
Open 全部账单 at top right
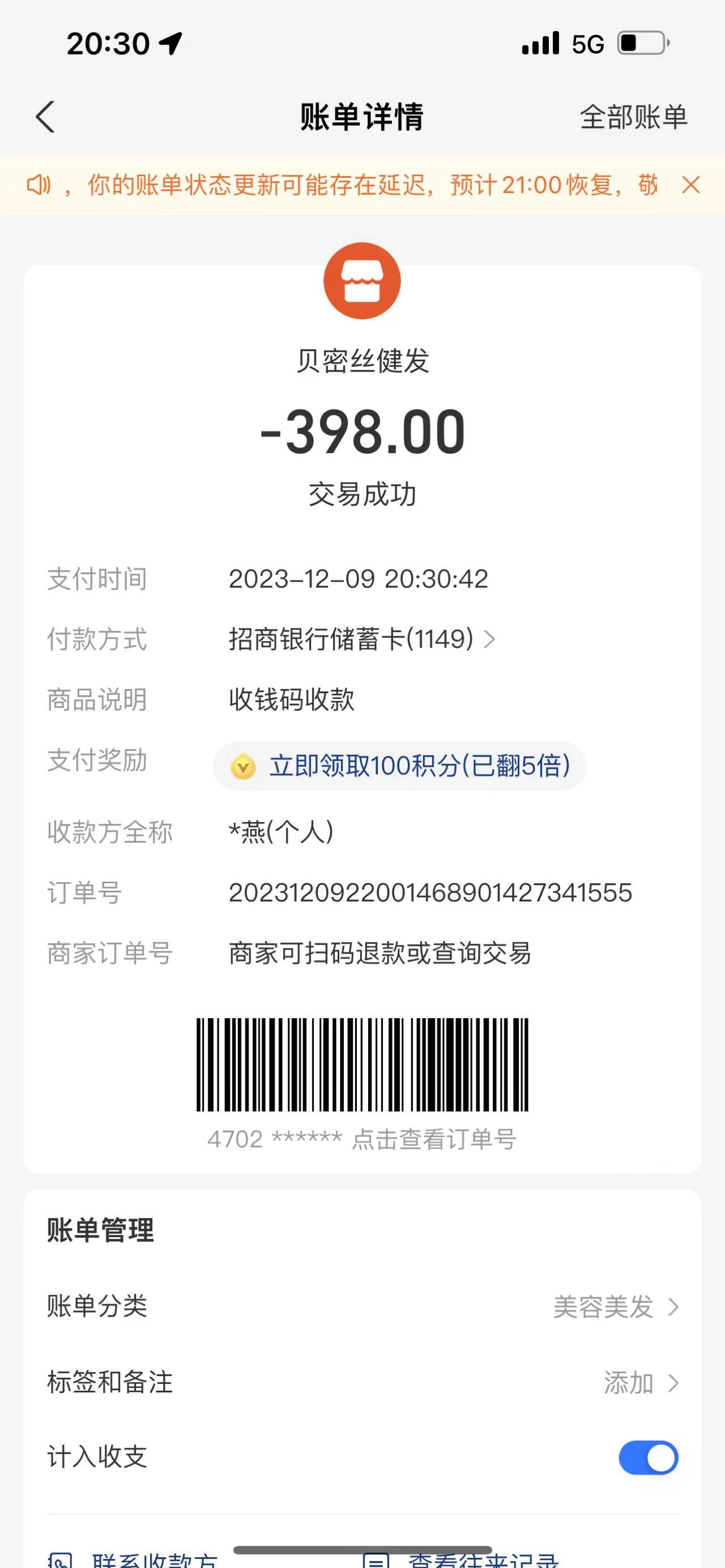point(633,117)
